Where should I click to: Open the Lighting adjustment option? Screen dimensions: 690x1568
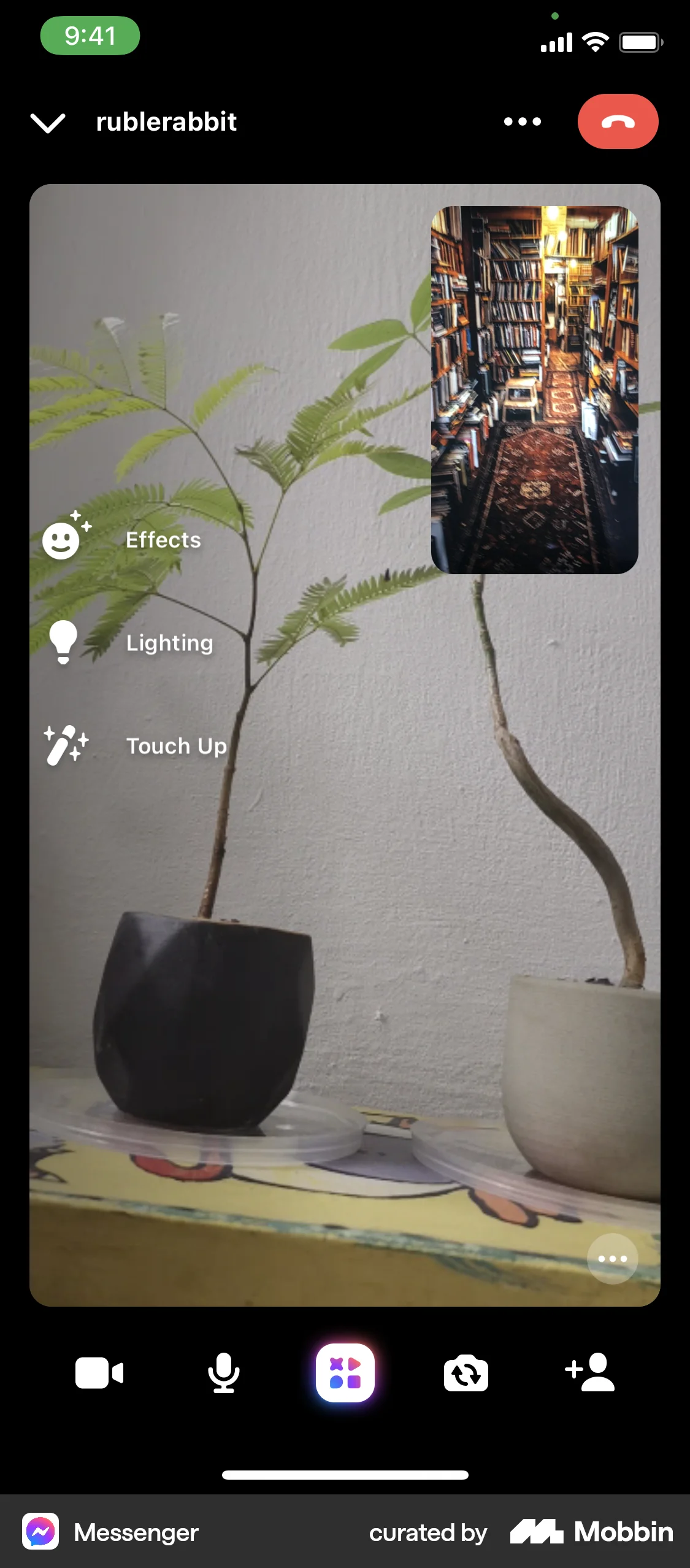tap(63, 642)
